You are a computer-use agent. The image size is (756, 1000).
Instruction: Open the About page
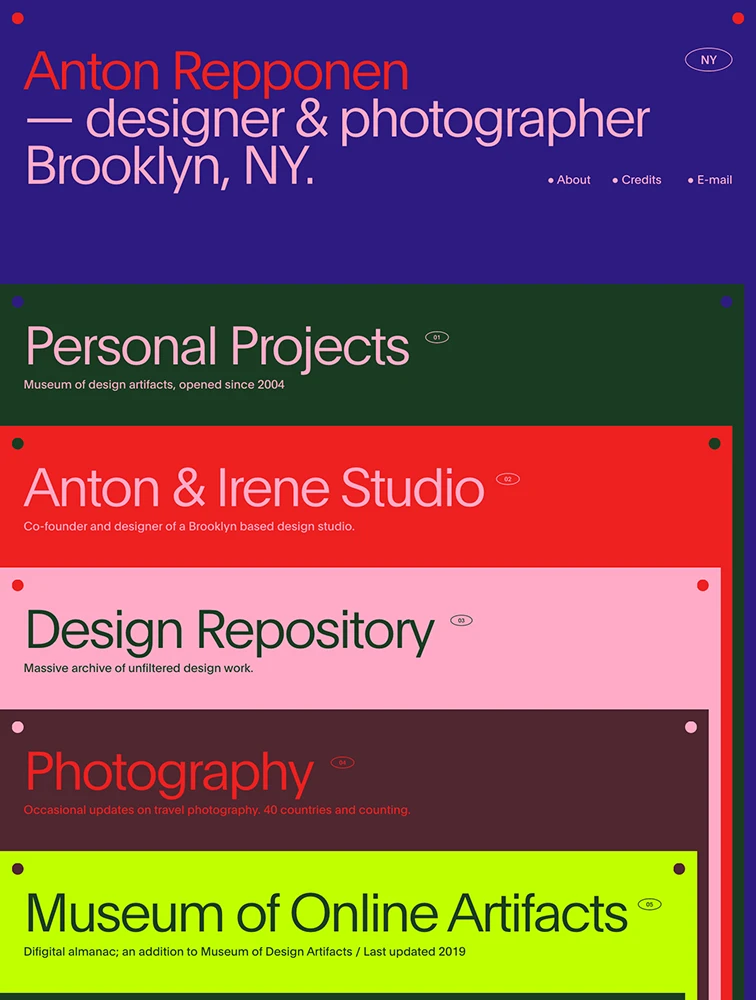tap(573, 180)
